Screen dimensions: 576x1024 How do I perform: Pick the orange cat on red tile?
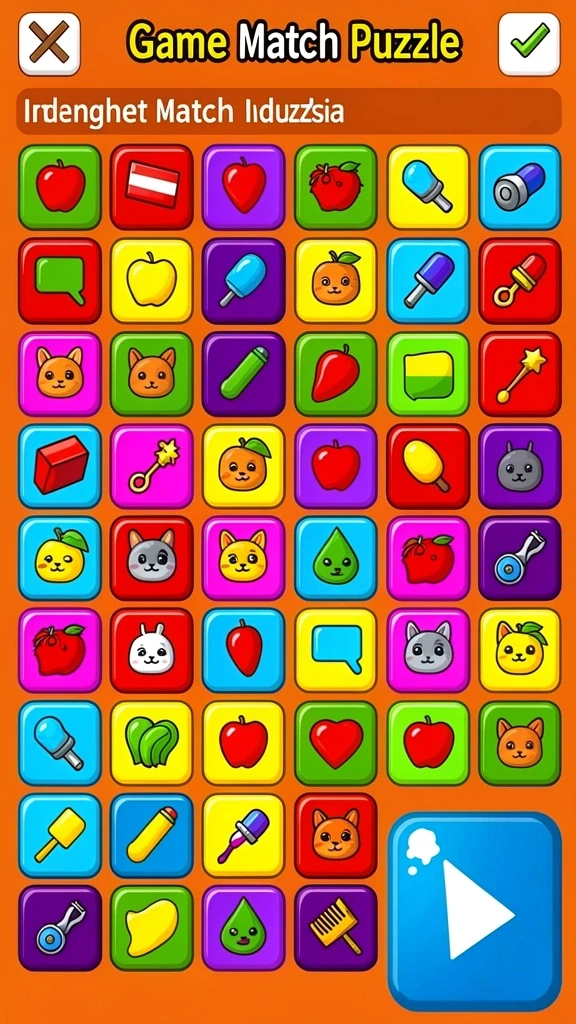point(336,835)
